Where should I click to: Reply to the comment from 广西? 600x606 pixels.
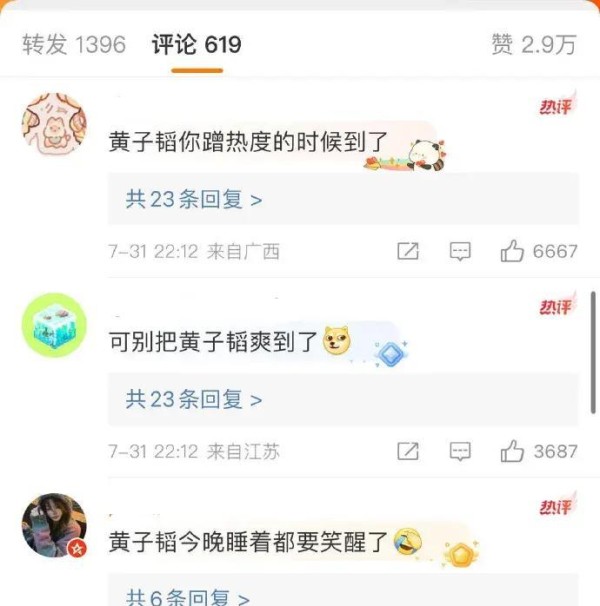click(460, 252)
